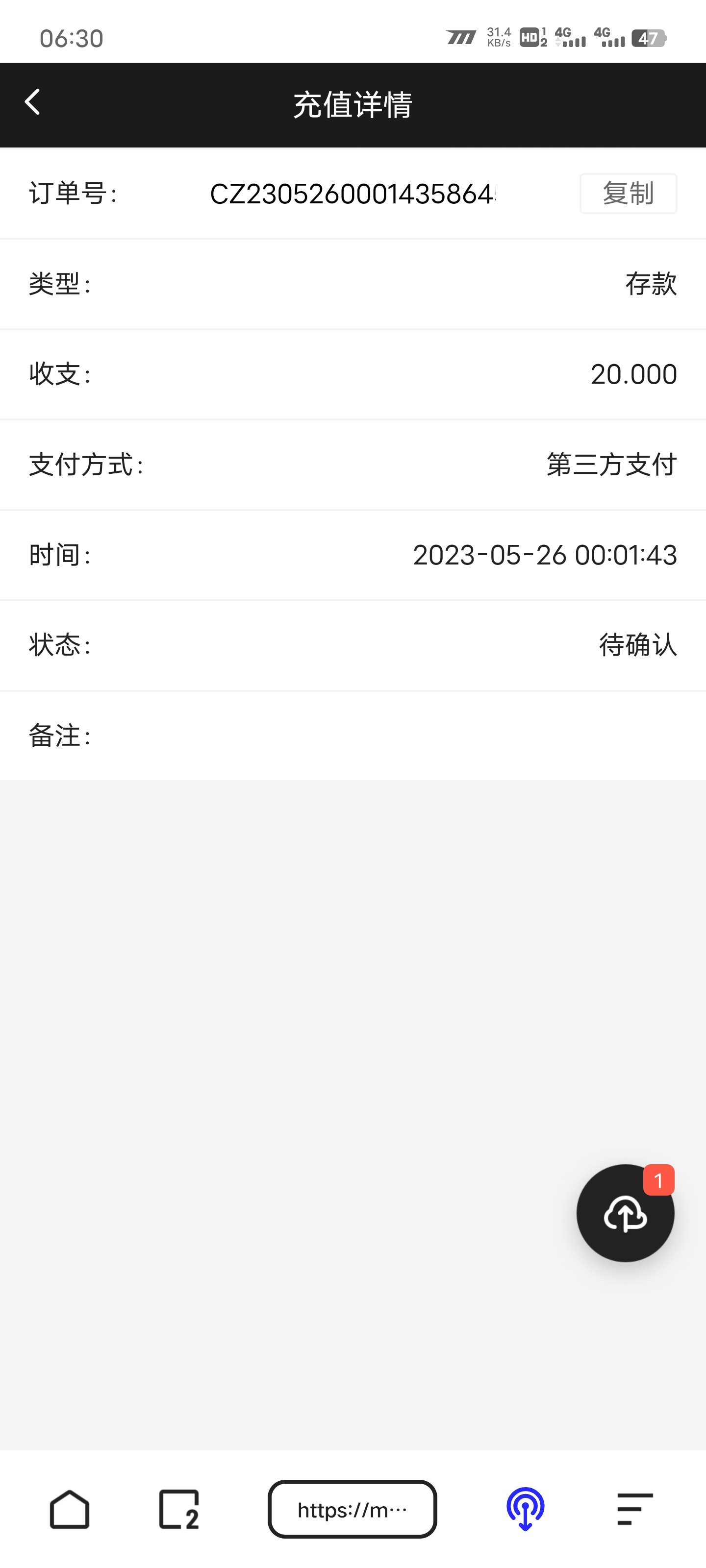Image resolution: width=706 pixels, height=1568 pixels.
Task: Open the floating cloud upload button
Action: pyautogui.click(x=625, y=1213)
